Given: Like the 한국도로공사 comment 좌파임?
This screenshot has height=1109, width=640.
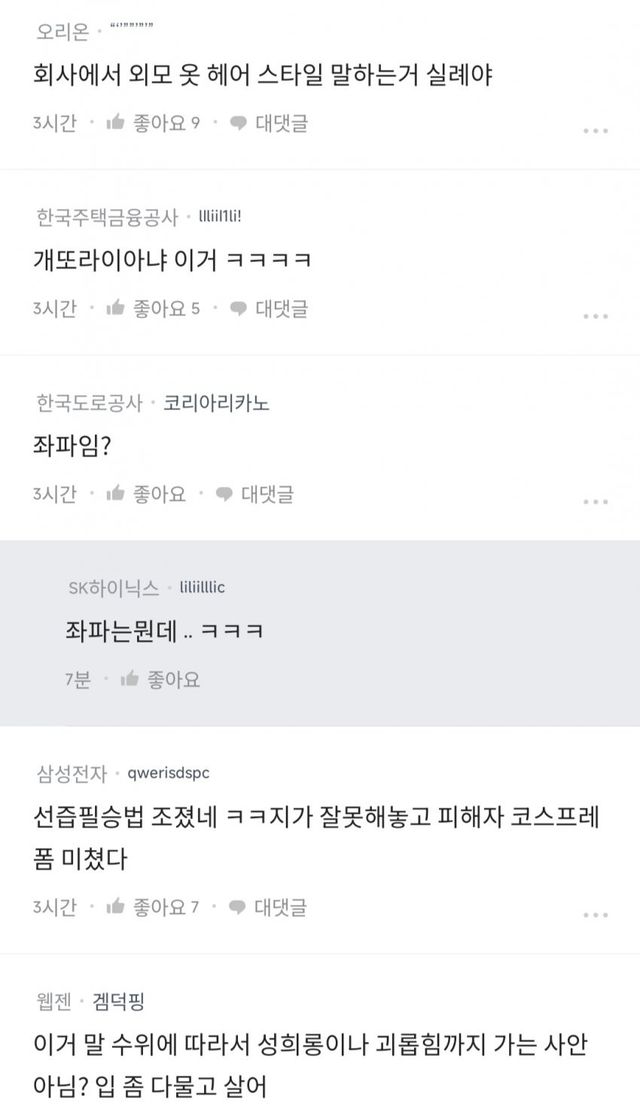Looking at the screenshot, I should click(x=146, y=494).
